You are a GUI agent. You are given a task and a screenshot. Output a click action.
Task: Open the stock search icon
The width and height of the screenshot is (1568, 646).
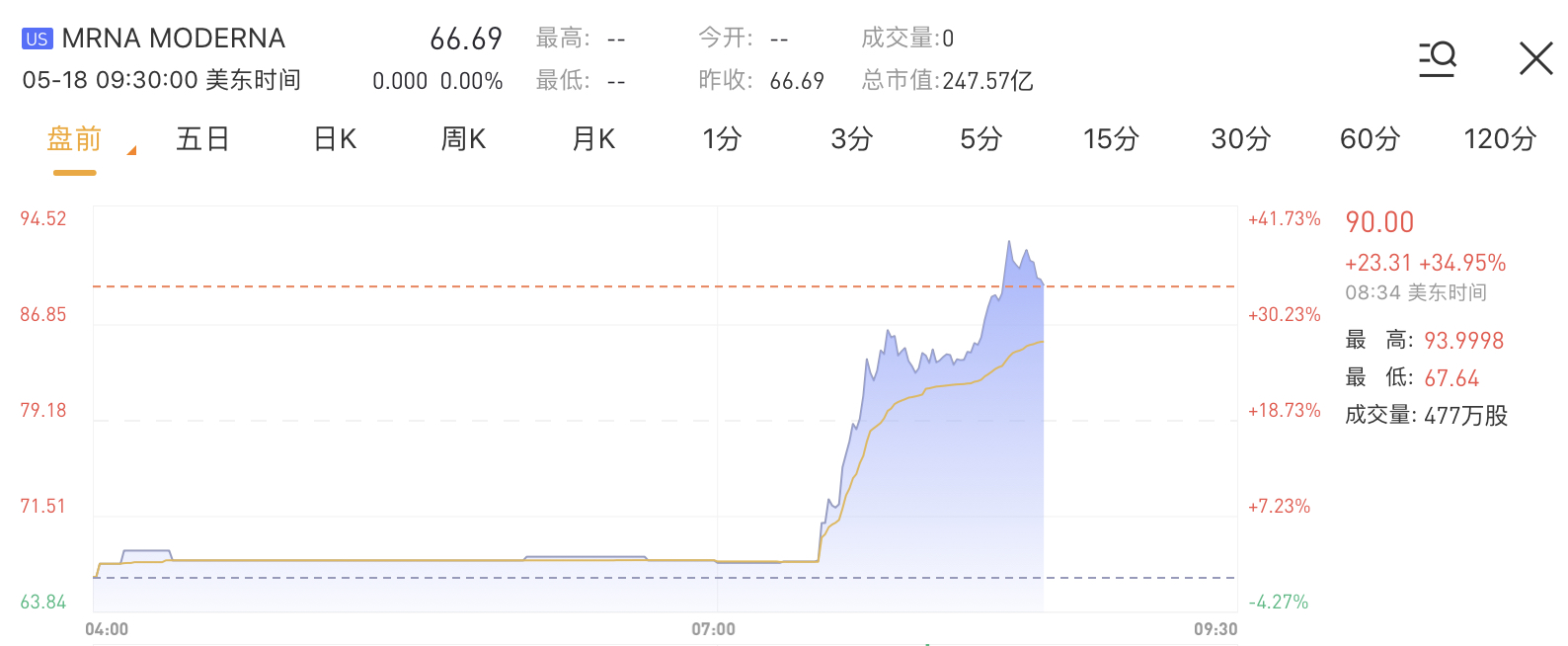click(x=1437, y=58)
